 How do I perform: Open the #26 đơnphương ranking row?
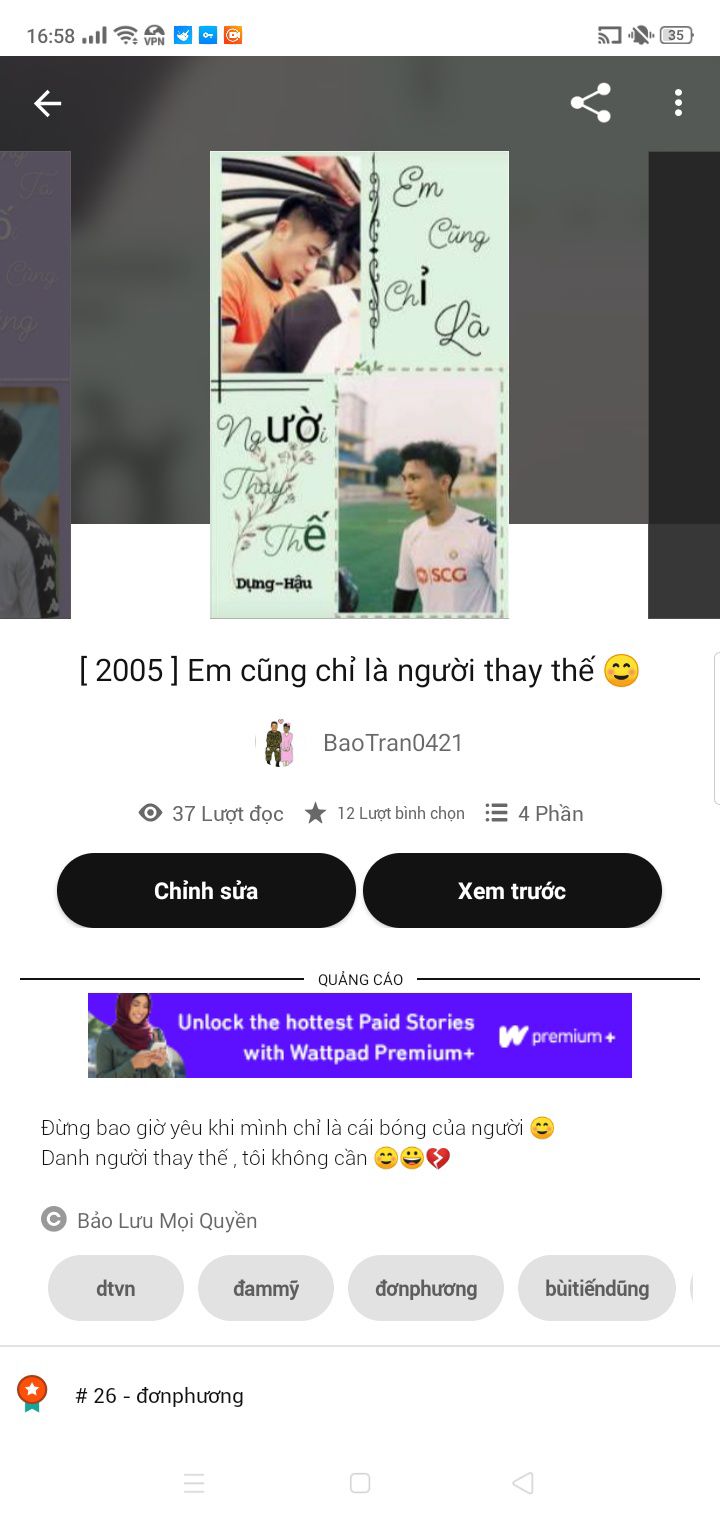360,1395
